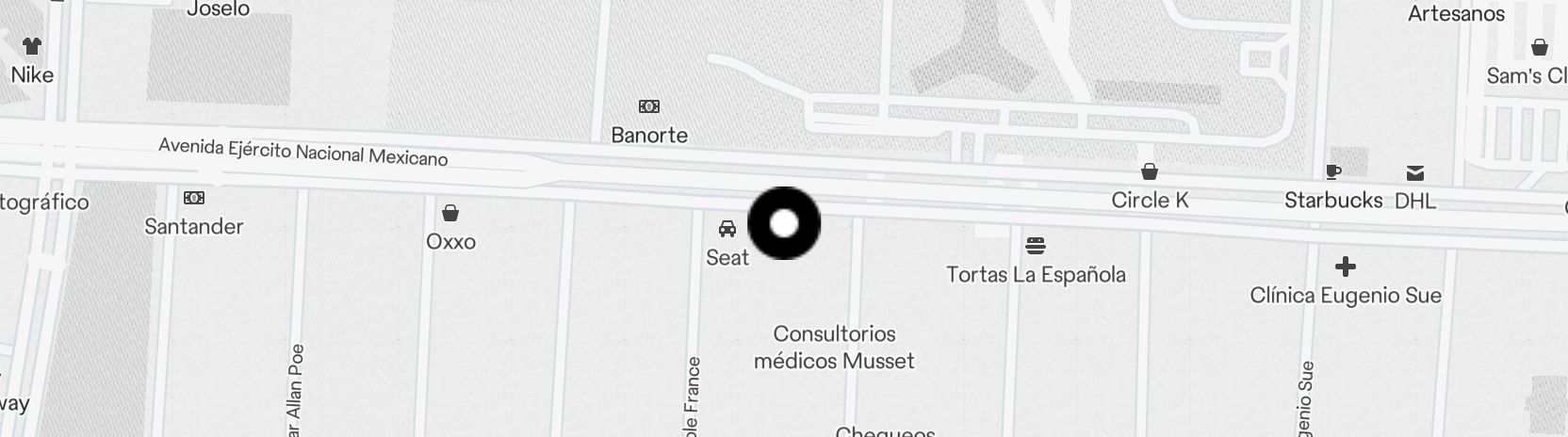Tap the Seat car dealership marker
The image size is (1568, 437).
727,229
